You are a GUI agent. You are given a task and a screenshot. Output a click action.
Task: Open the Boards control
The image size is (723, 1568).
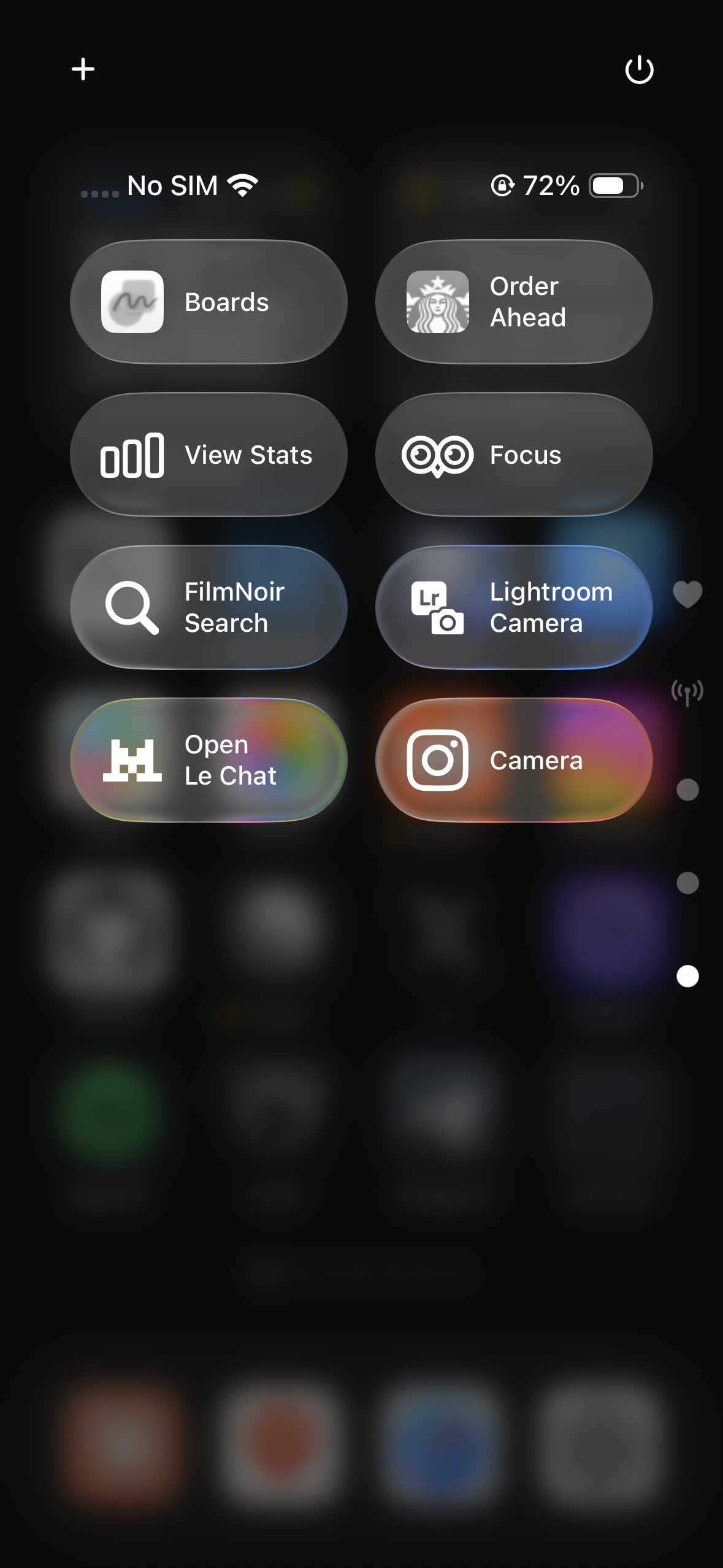[x=208, y=302]
